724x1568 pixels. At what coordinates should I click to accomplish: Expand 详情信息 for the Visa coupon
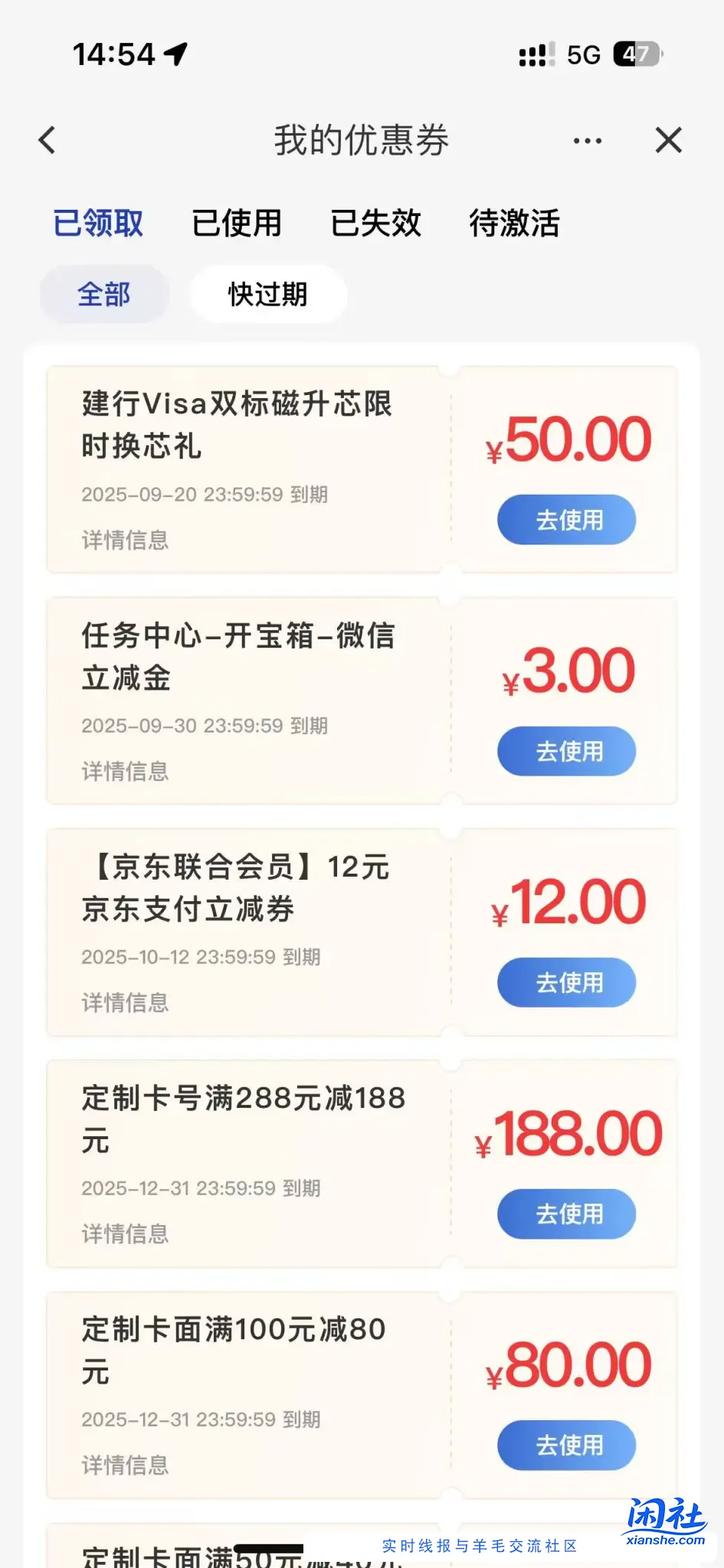pos(125,541)
